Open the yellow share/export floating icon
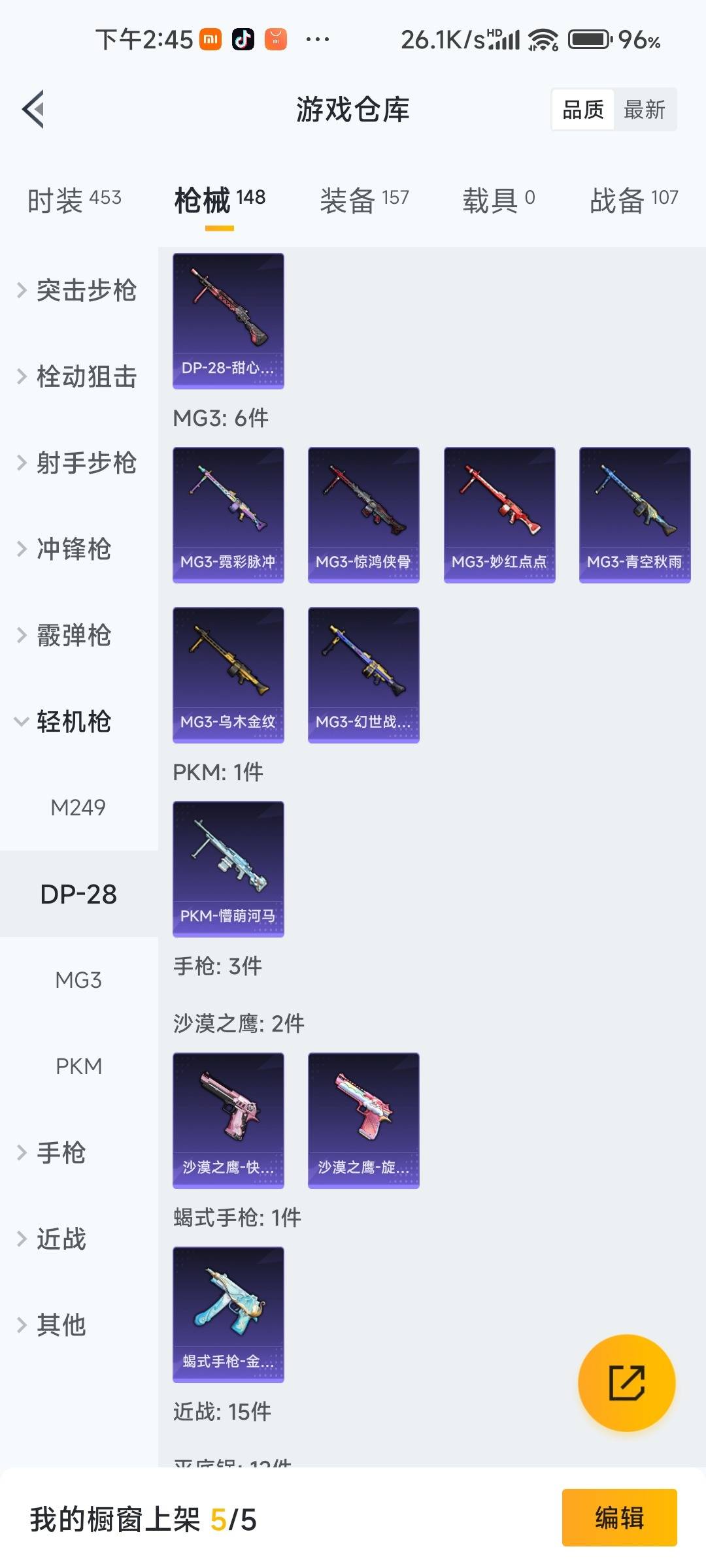 tap(626, 1383)
